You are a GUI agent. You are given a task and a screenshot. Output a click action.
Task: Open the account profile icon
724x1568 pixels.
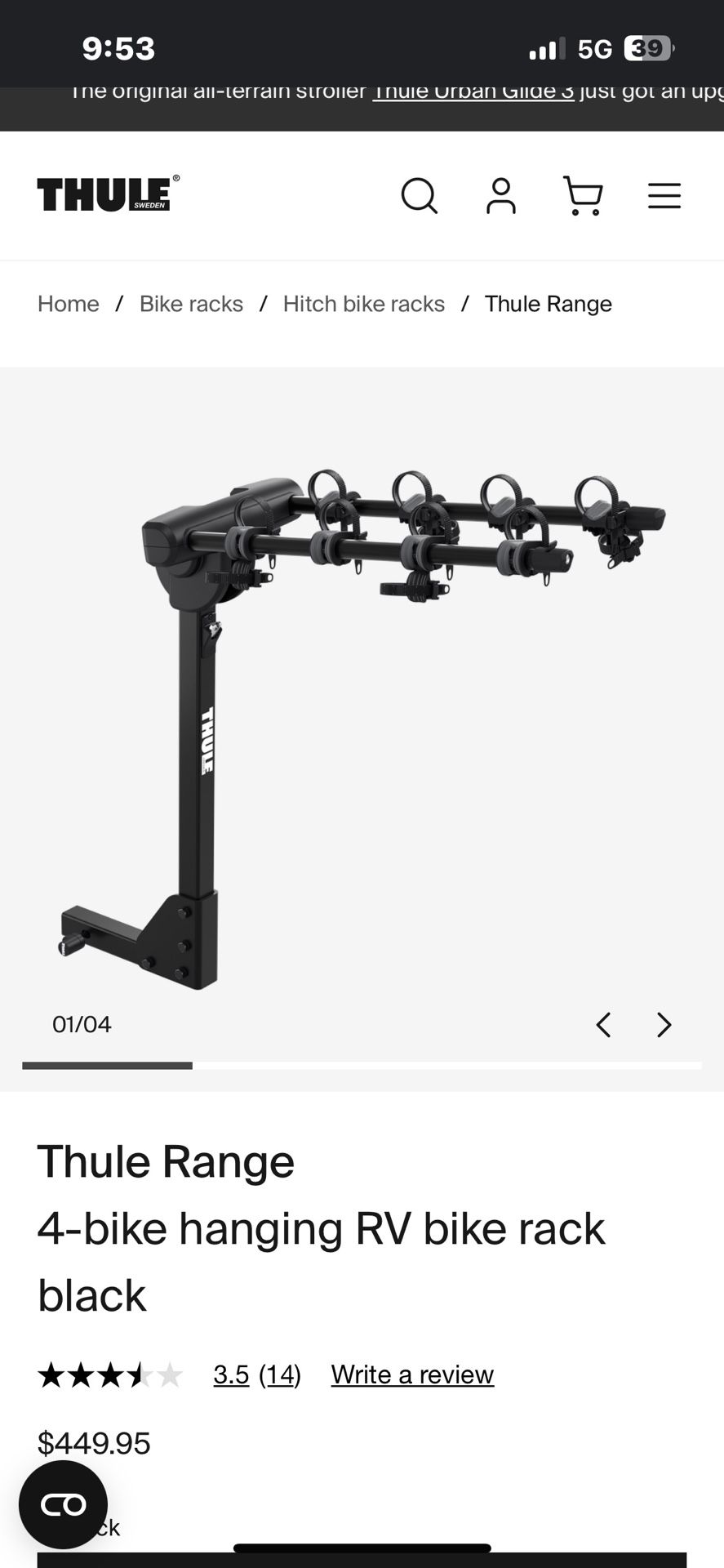[501, 196]
